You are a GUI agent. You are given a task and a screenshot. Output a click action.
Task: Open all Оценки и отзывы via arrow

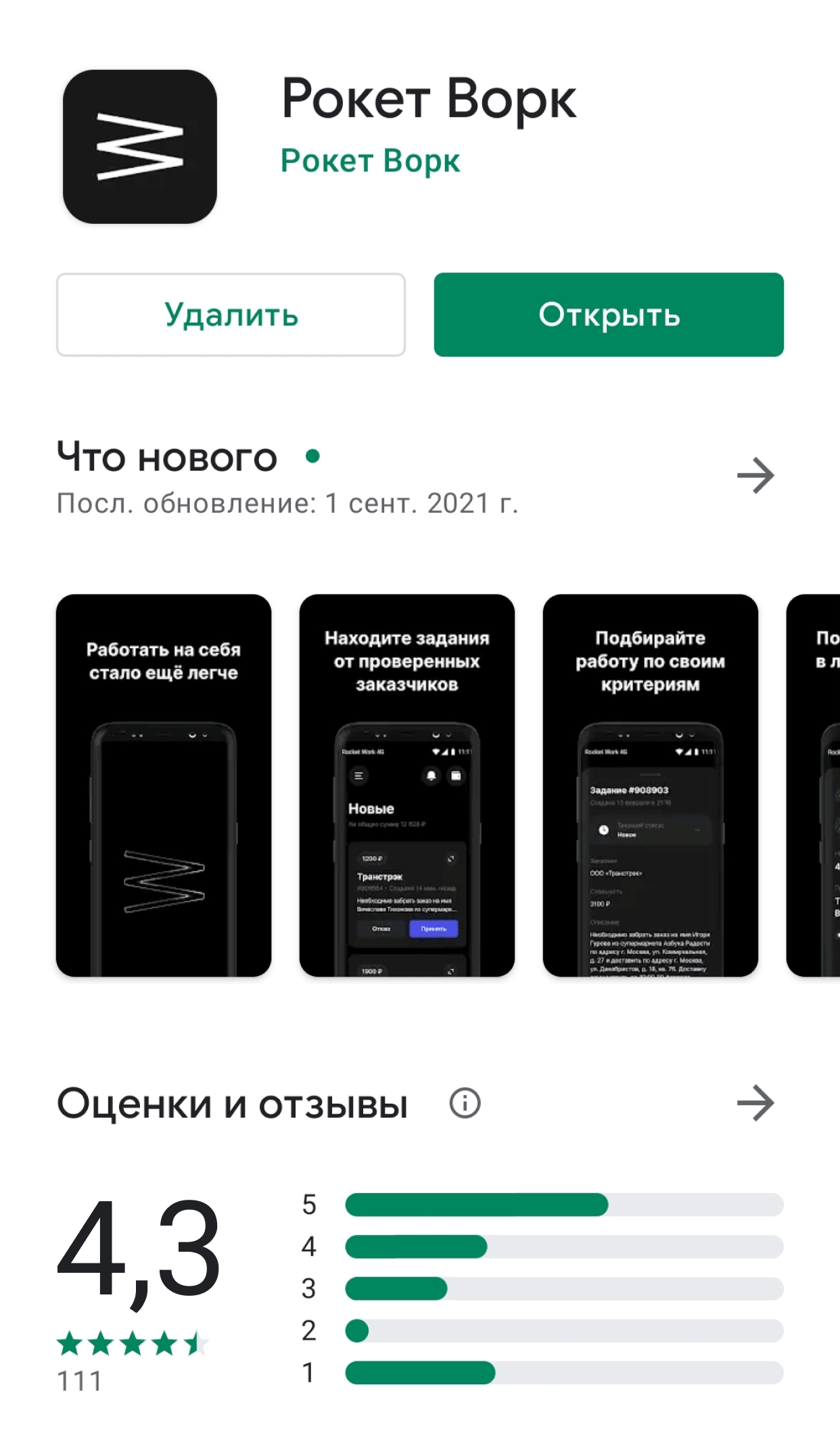[x=755, y=1104]
